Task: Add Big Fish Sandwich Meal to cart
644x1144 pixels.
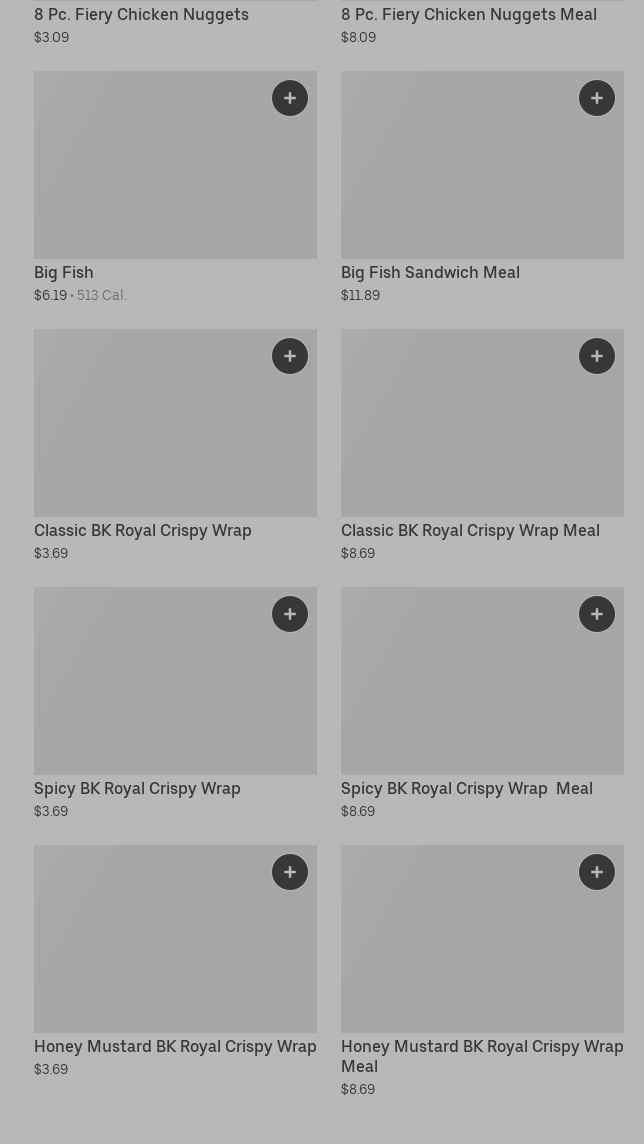Action: tap(597, 98)
